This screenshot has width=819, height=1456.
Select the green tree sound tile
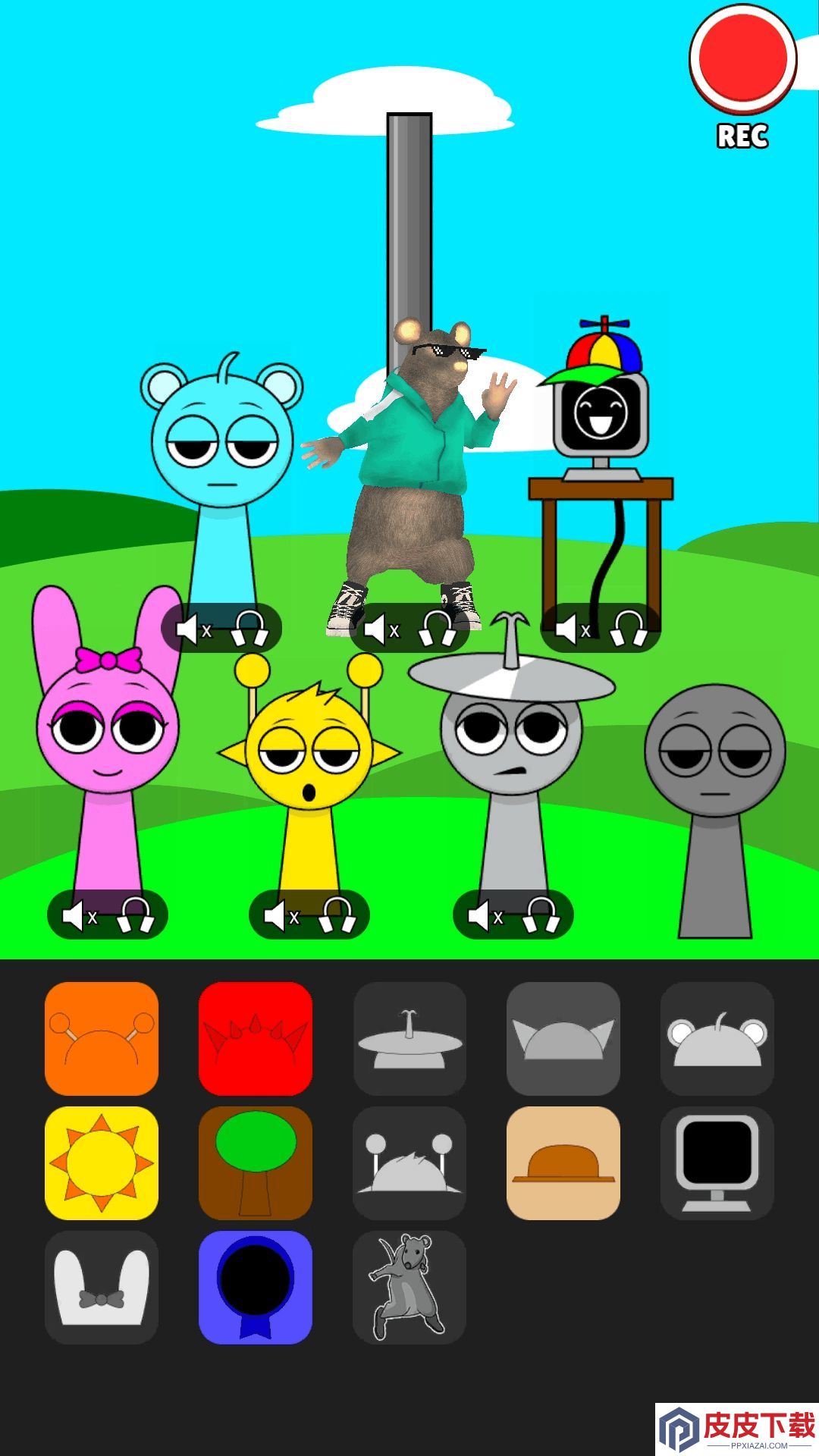256,1163
